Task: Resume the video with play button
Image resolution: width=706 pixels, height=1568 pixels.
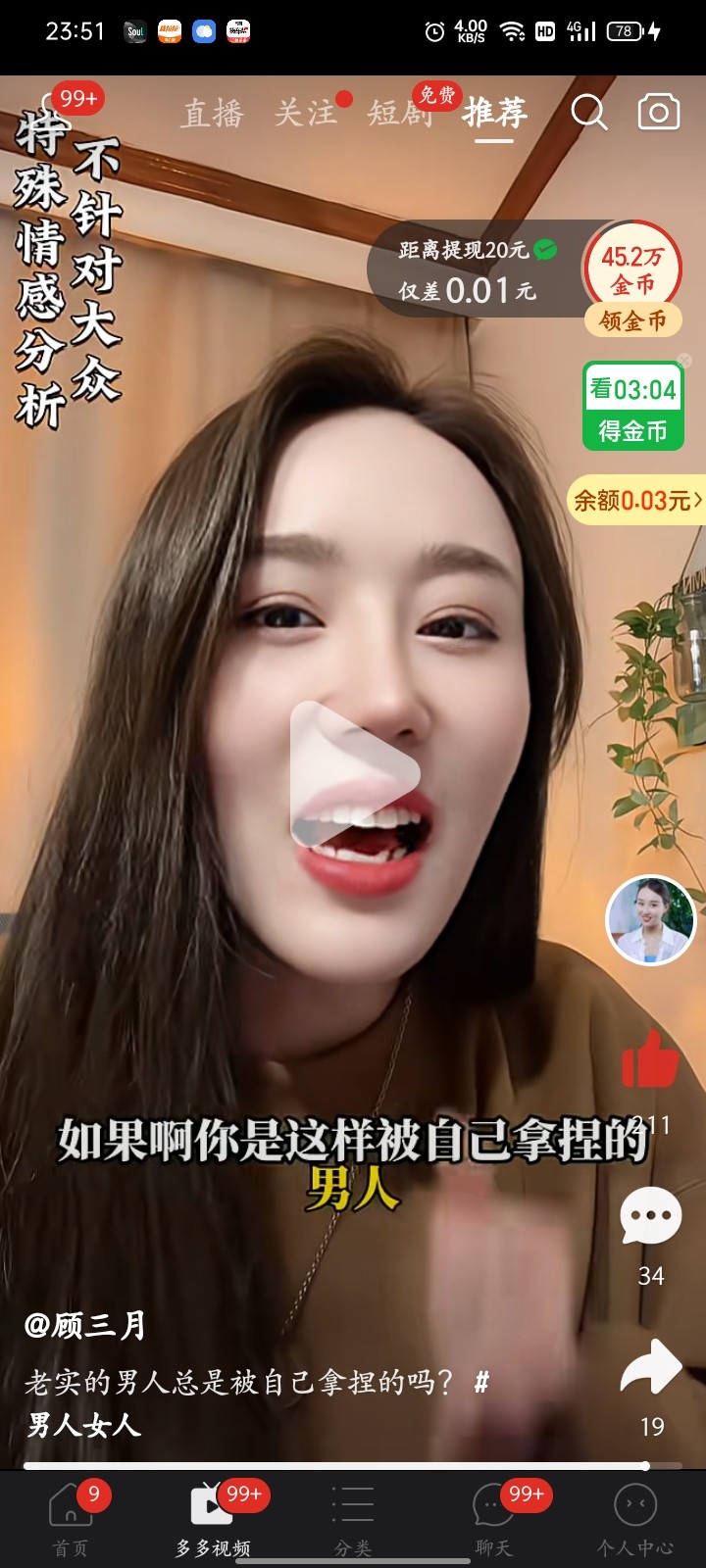Action: 355,774
